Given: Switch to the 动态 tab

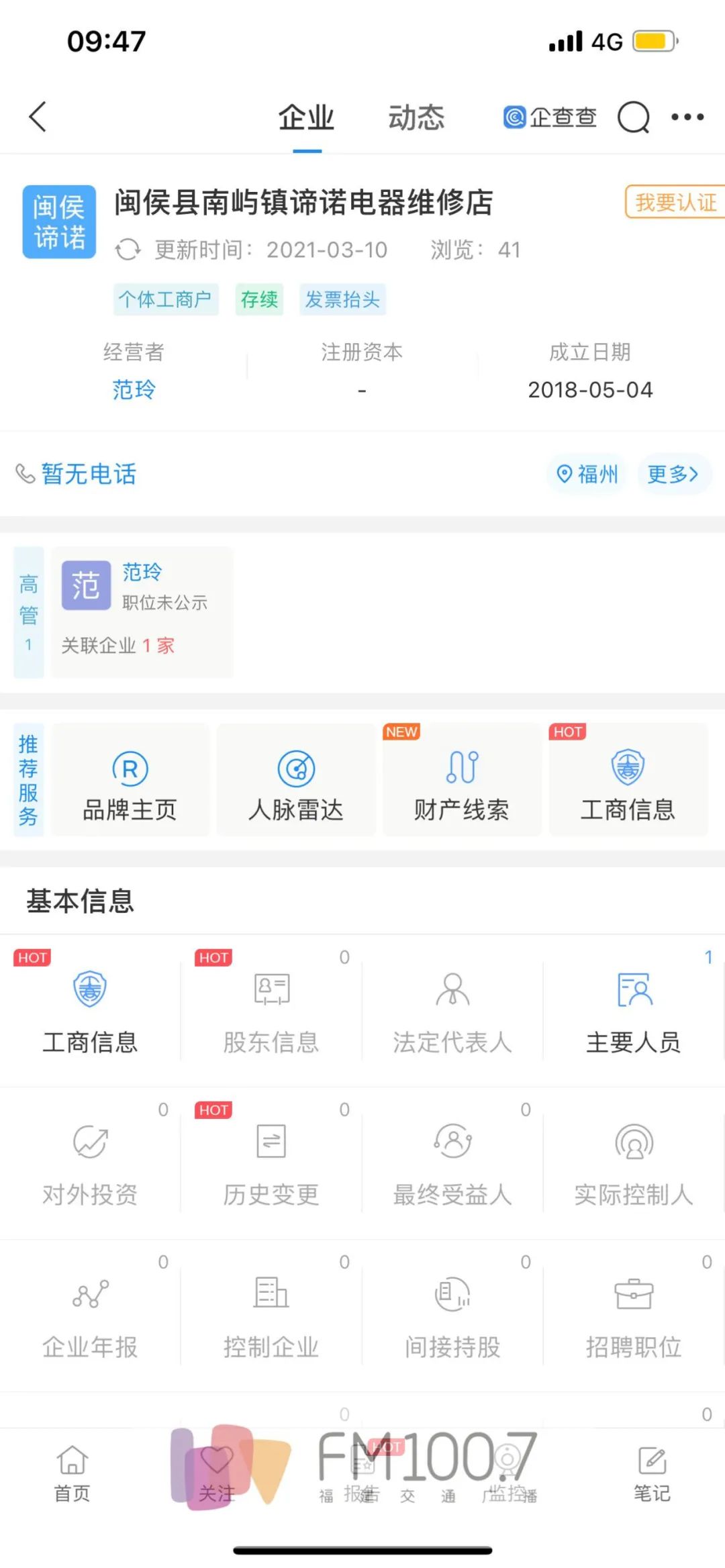Looking at the screenshot, I should [416, 116].
